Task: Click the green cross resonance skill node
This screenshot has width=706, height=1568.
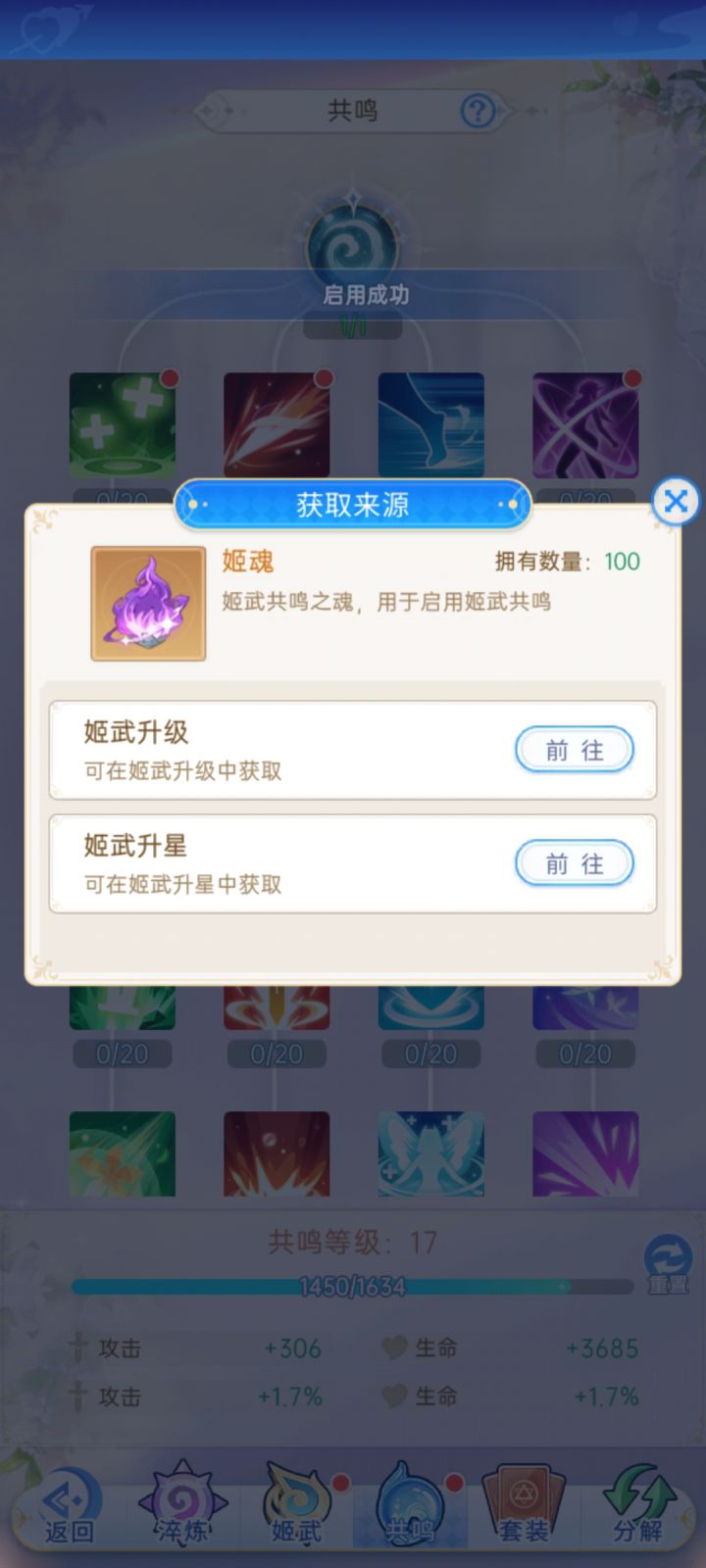Action: (x=124, y=424)
